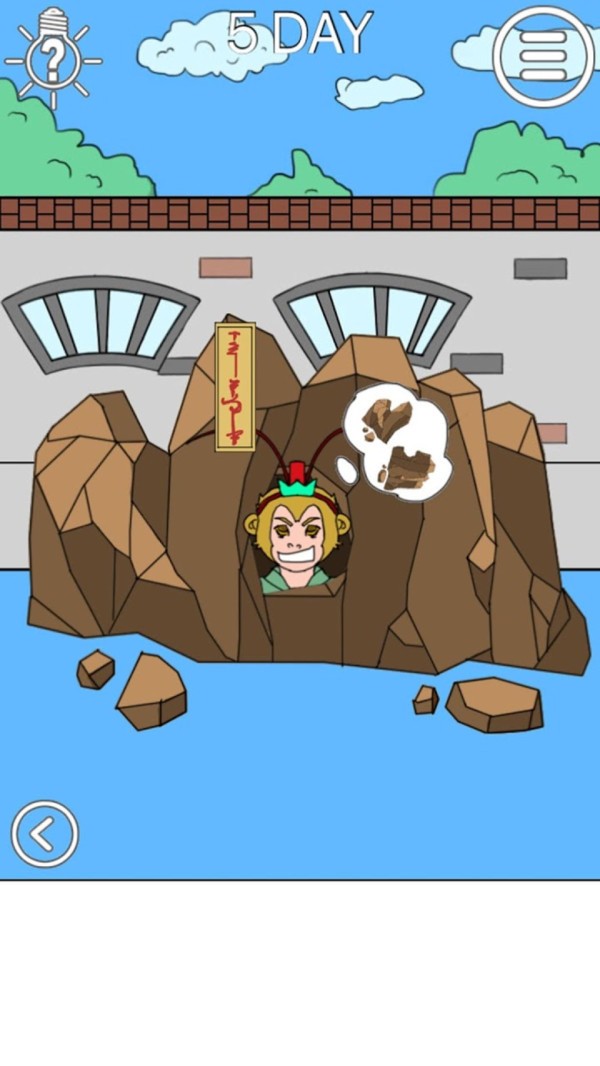Open the lightbulb hint button
The image size is (600, 1066).
52,58
